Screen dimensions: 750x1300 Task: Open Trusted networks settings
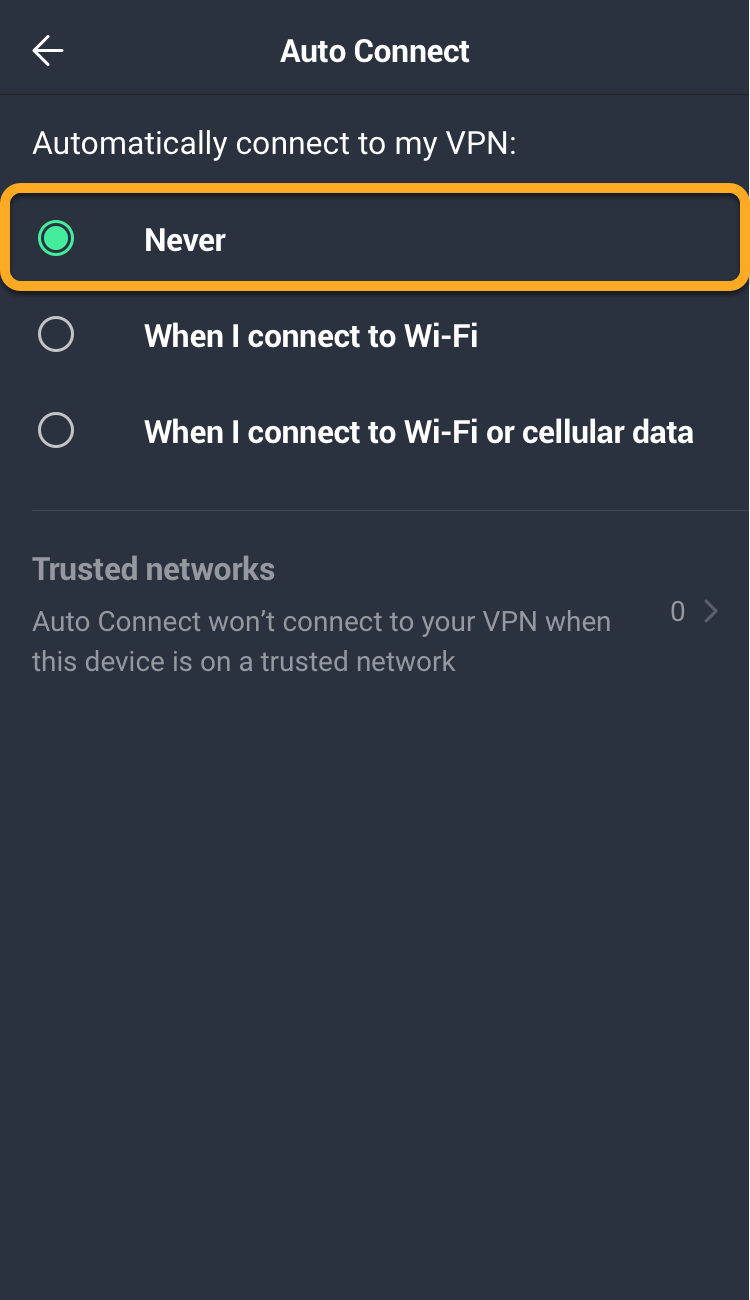pos(375,613)
